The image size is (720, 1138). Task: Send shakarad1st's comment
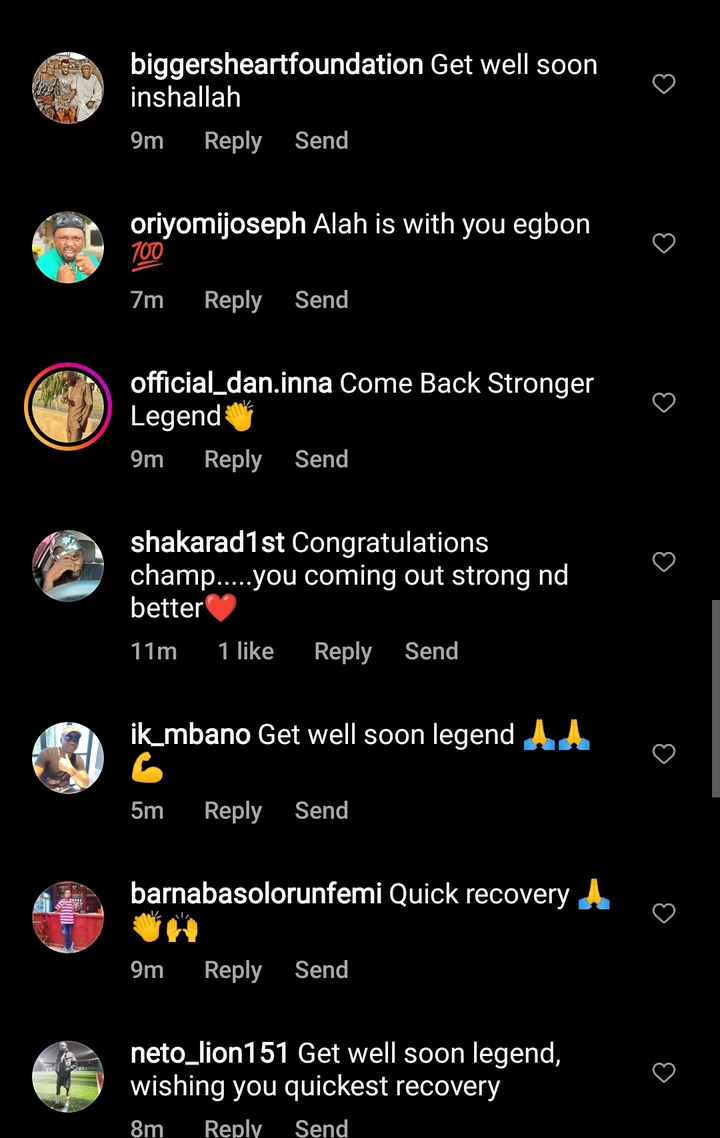(431, 651)
